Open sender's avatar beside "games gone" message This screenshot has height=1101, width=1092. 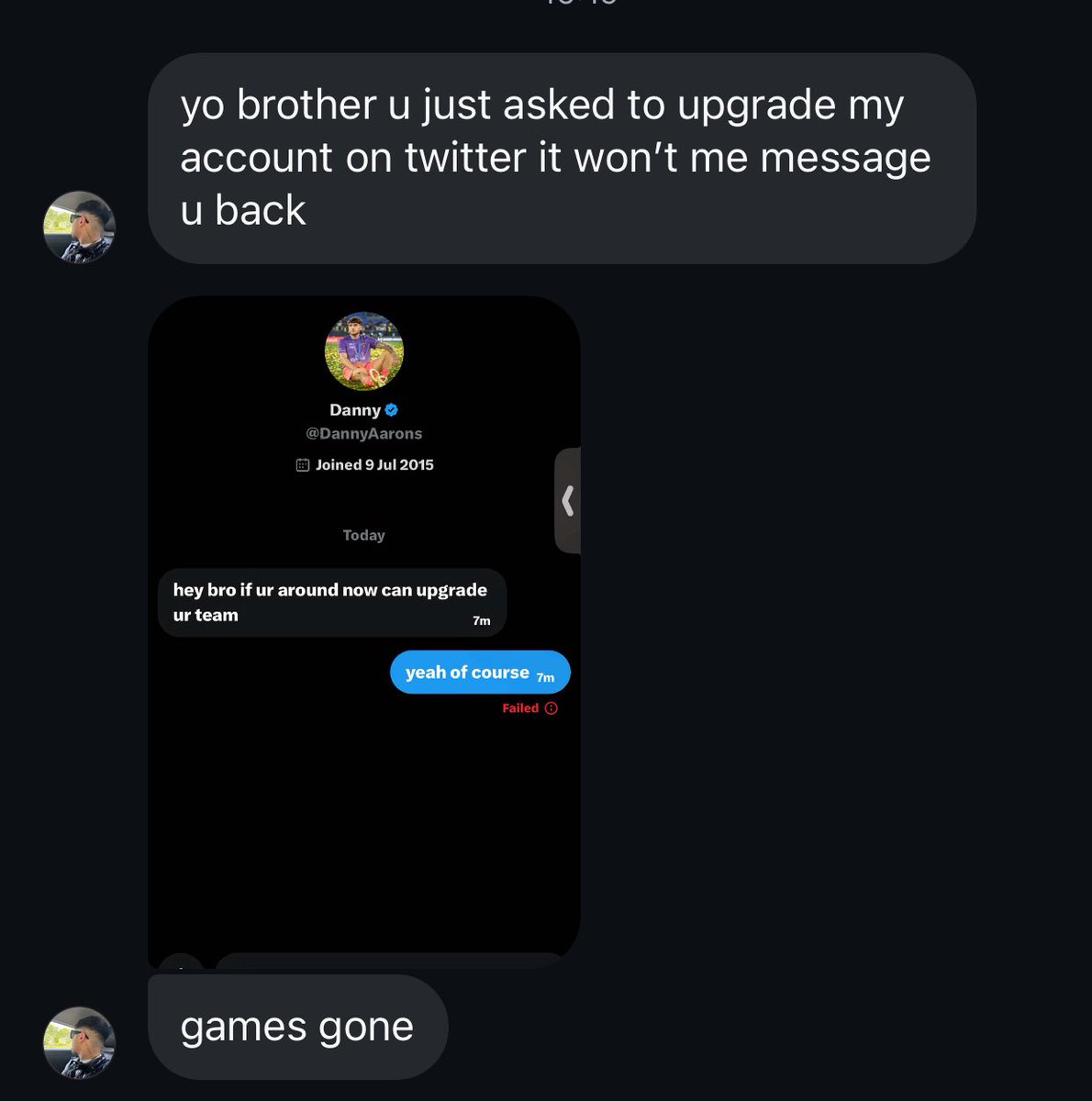(79, 1043)
